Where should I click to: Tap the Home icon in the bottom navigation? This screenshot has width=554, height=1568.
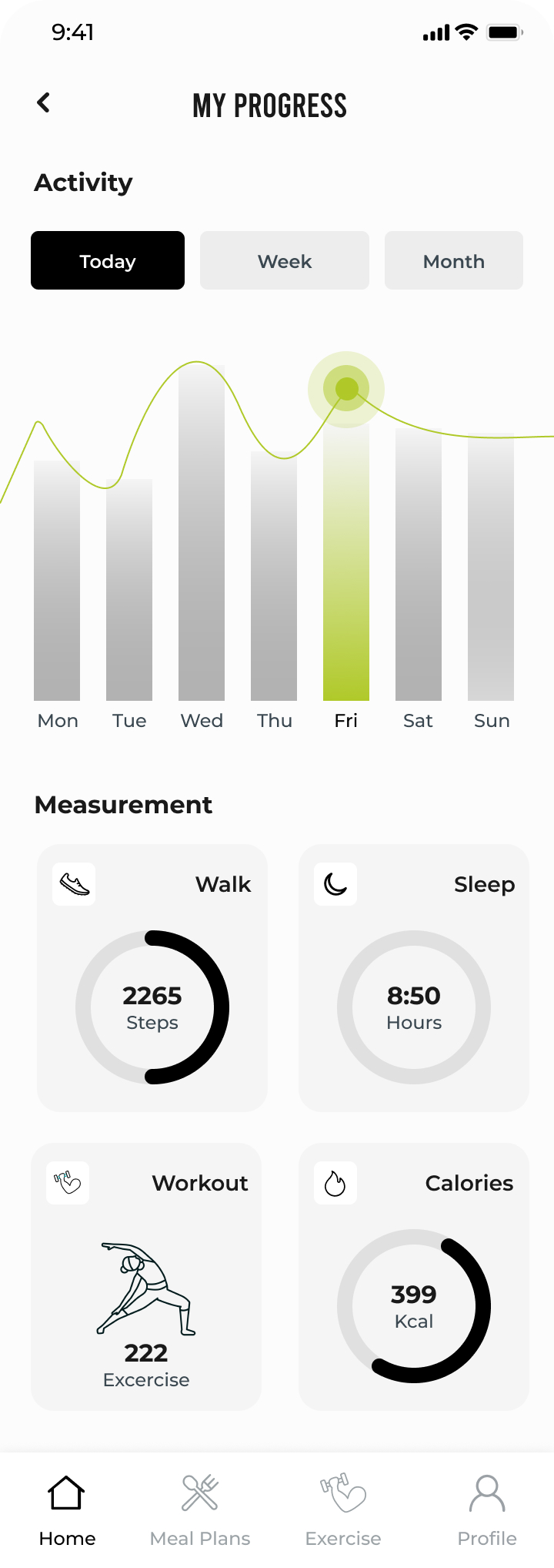66,1492
